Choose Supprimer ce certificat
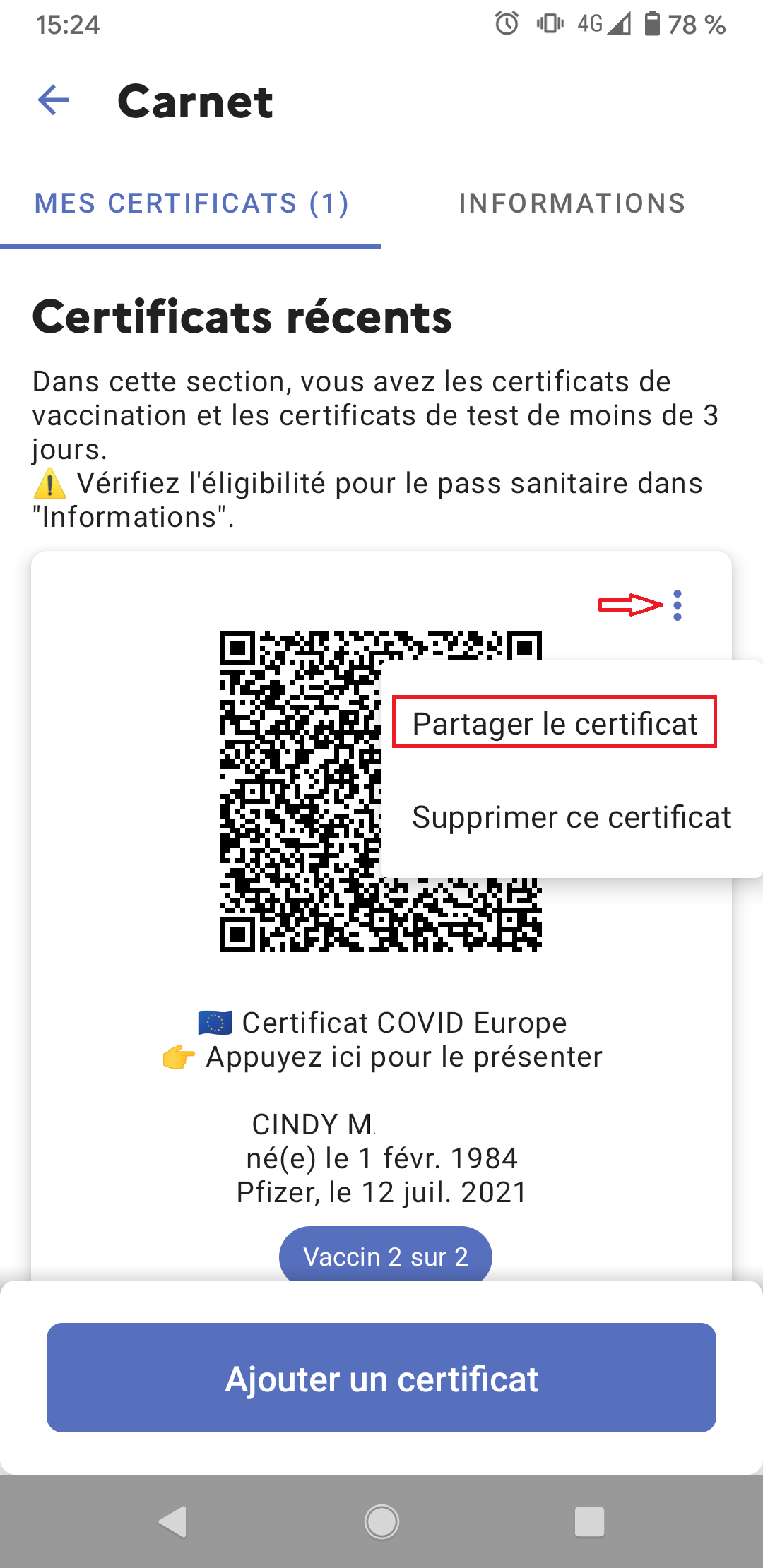763x1568 pixels. tap(572, 817)
